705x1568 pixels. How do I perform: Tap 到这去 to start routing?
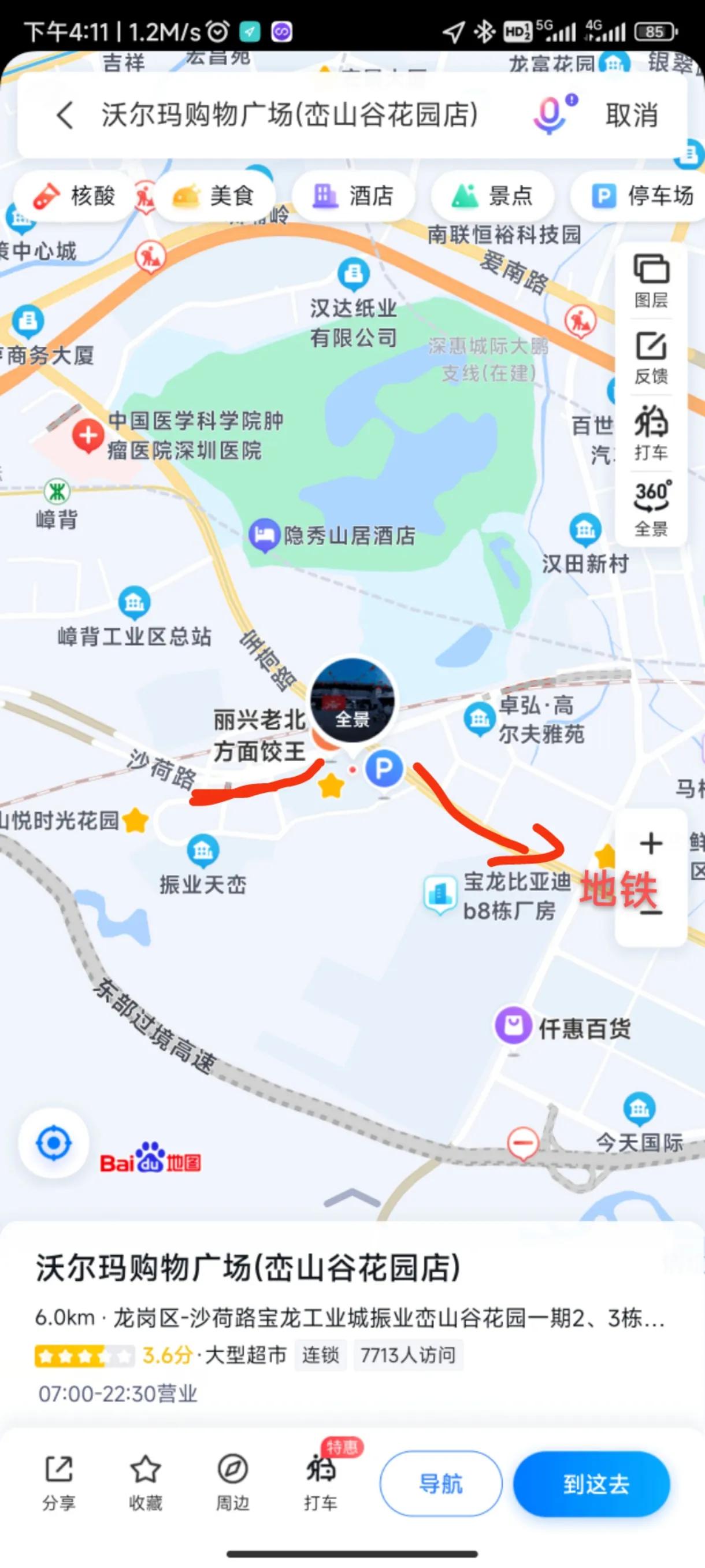pos(591,1484)
